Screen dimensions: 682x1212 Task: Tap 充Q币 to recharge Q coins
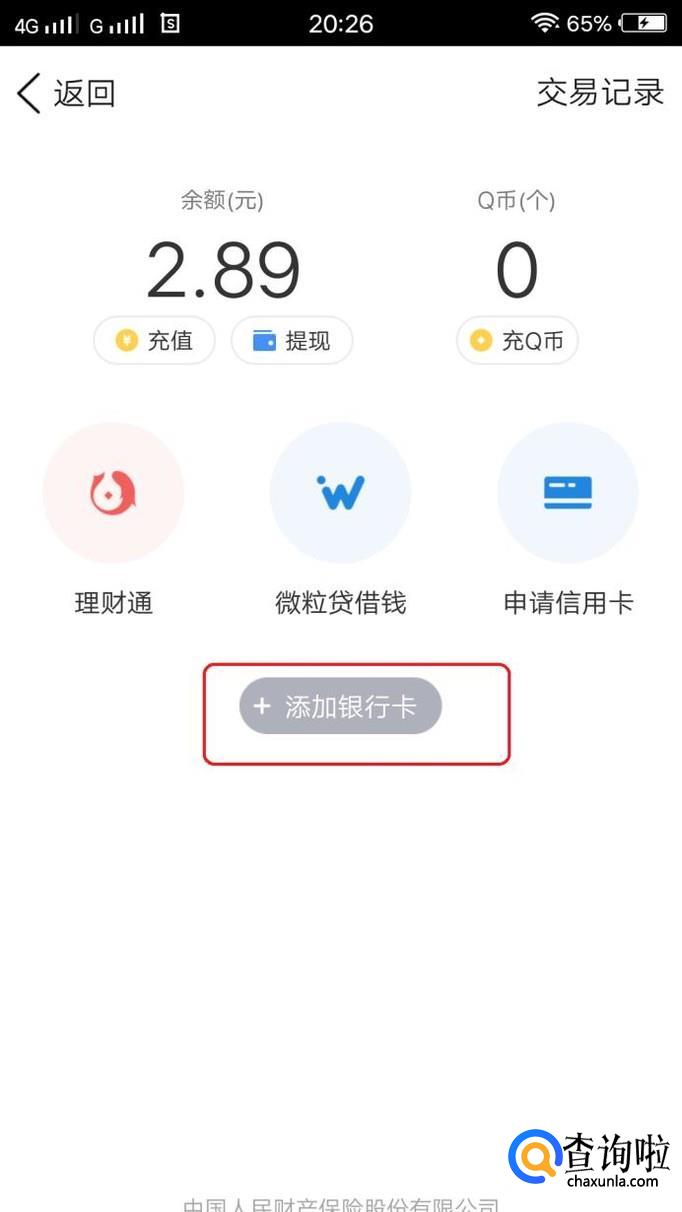(x=517, y=341)
